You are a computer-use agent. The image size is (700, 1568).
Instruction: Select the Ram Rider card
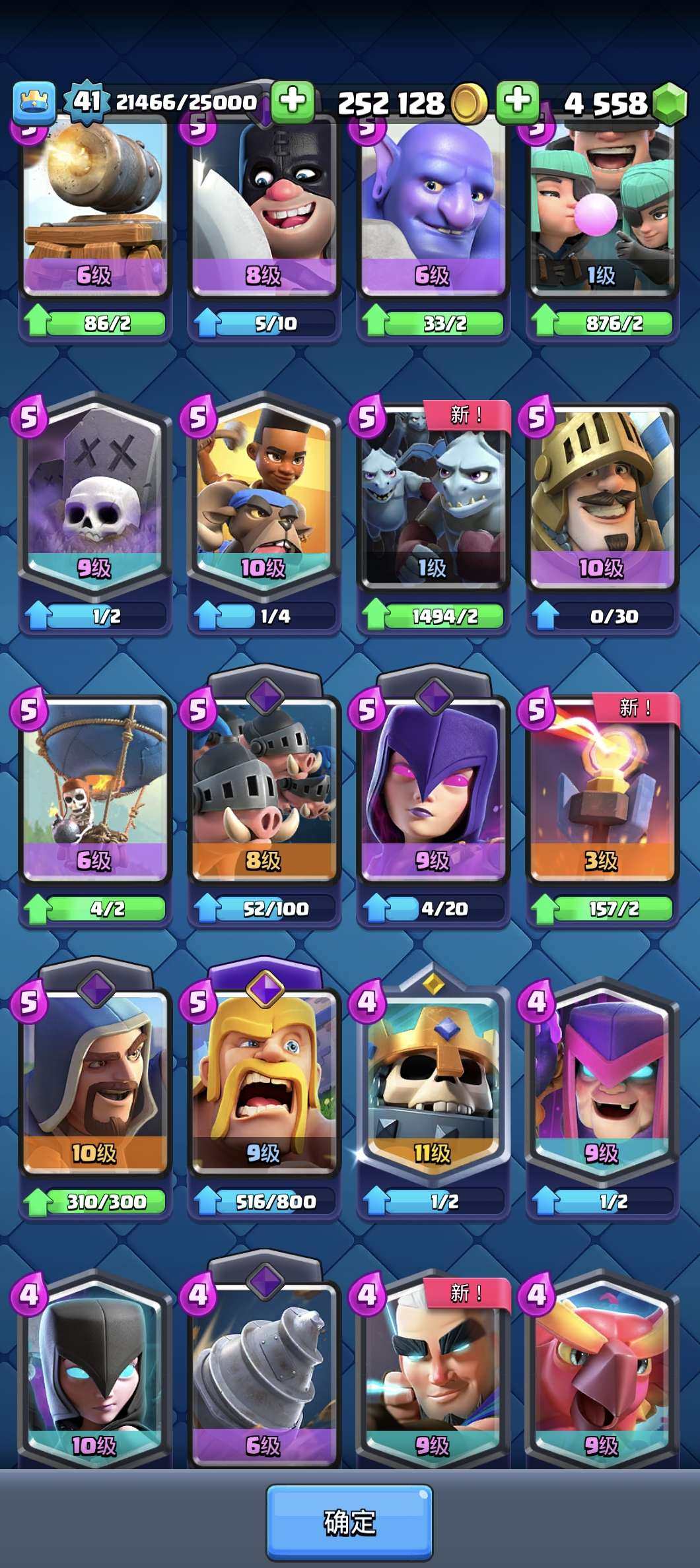tap(263, 495)
